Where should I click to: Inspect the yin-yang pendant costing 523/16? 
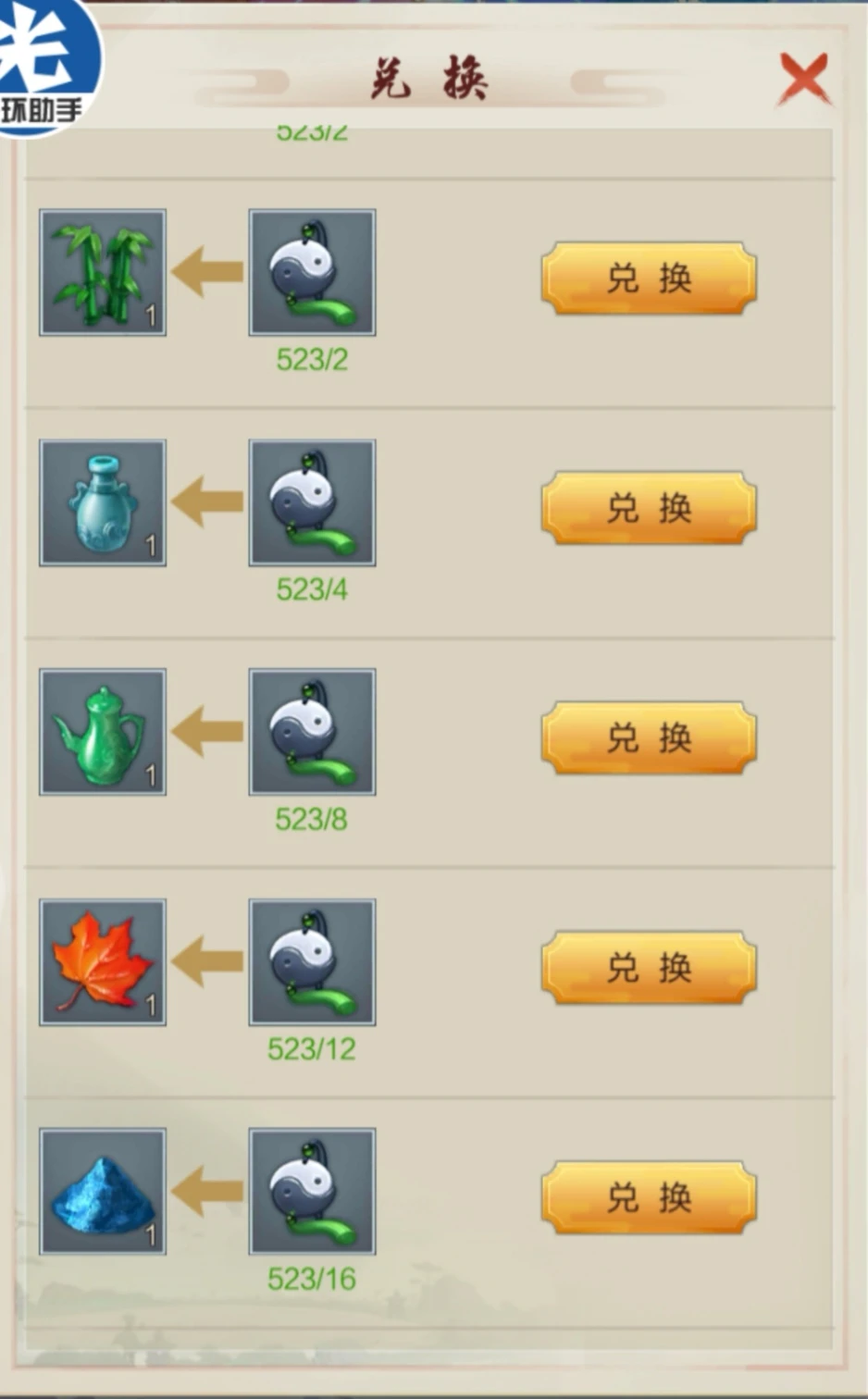coord(312,1192)
